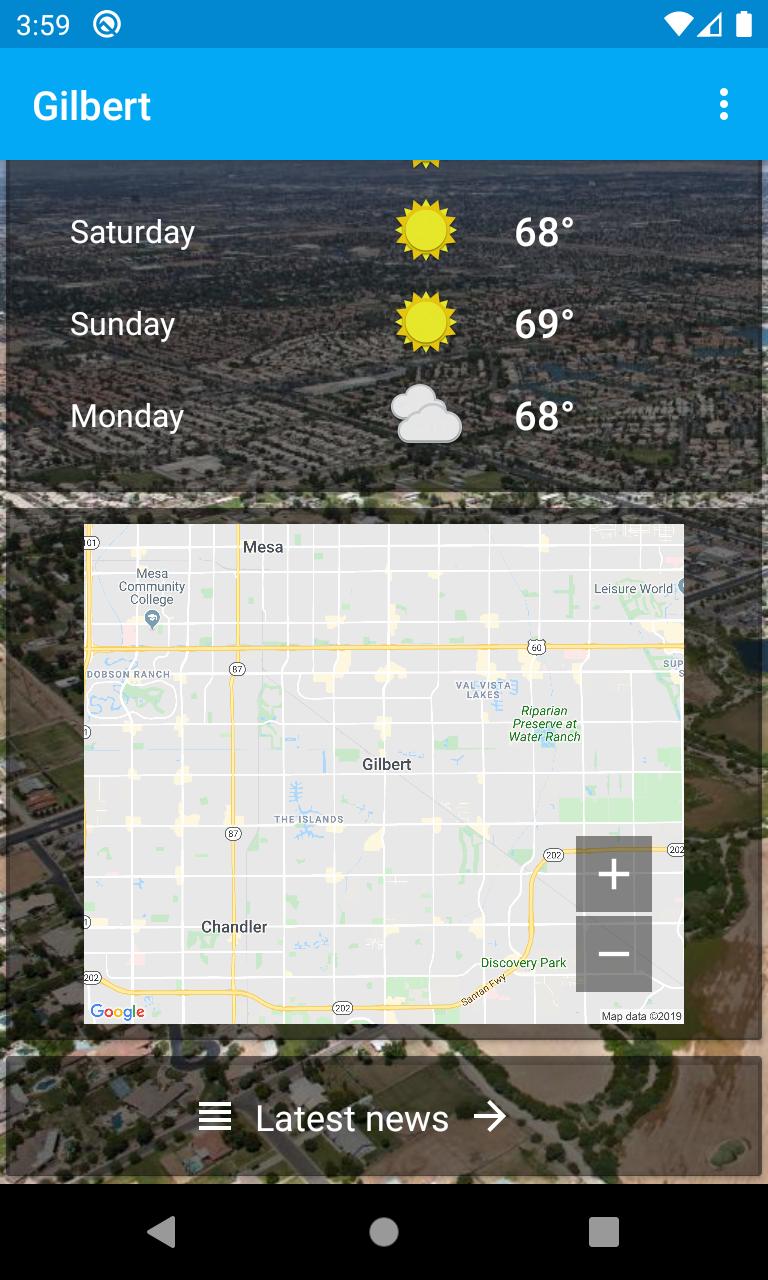This screenshot has height=1280, width=768.
Task: Tap the list icon beside Latest news
Action: coord(214,1116)
